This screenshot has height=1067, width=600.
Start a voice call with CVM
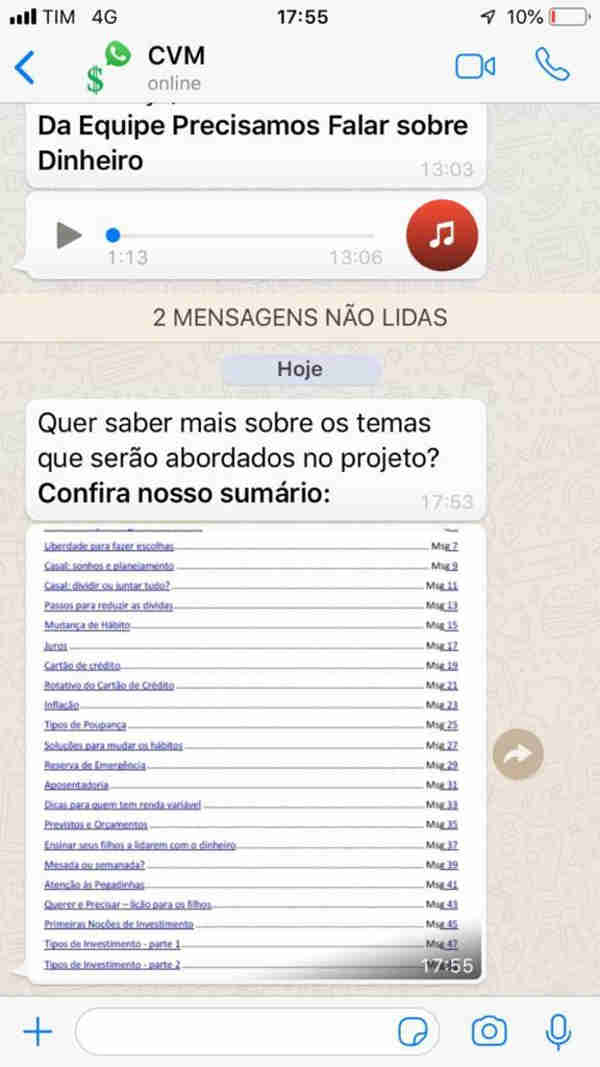coord(552,65)
